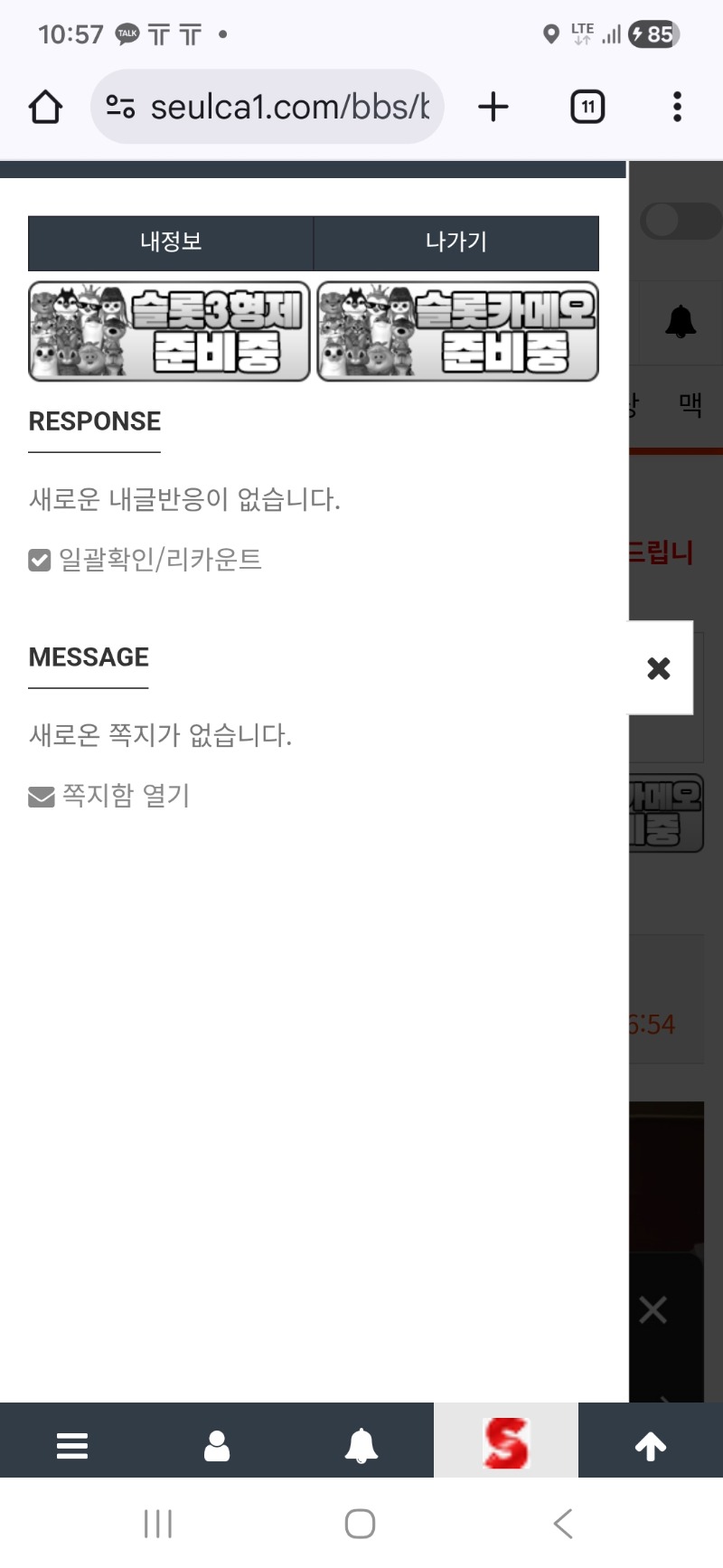723x1568 pixels.
Task: Tap the 나가기 logout button
Action: (x=455, y=242)
